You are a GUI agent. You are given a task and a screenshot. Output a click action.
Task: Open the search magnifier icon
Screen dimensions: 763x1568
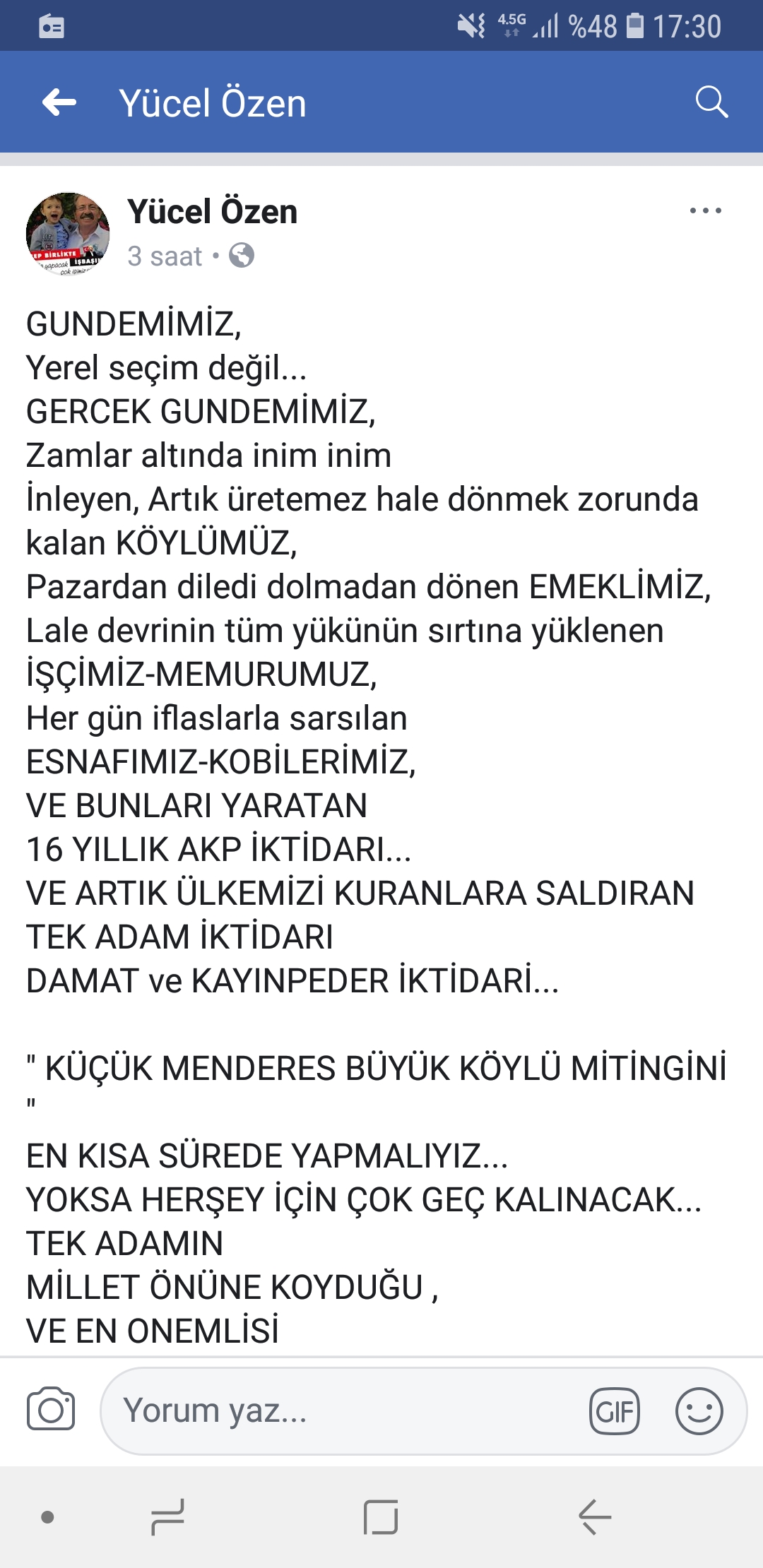(711, 102)
